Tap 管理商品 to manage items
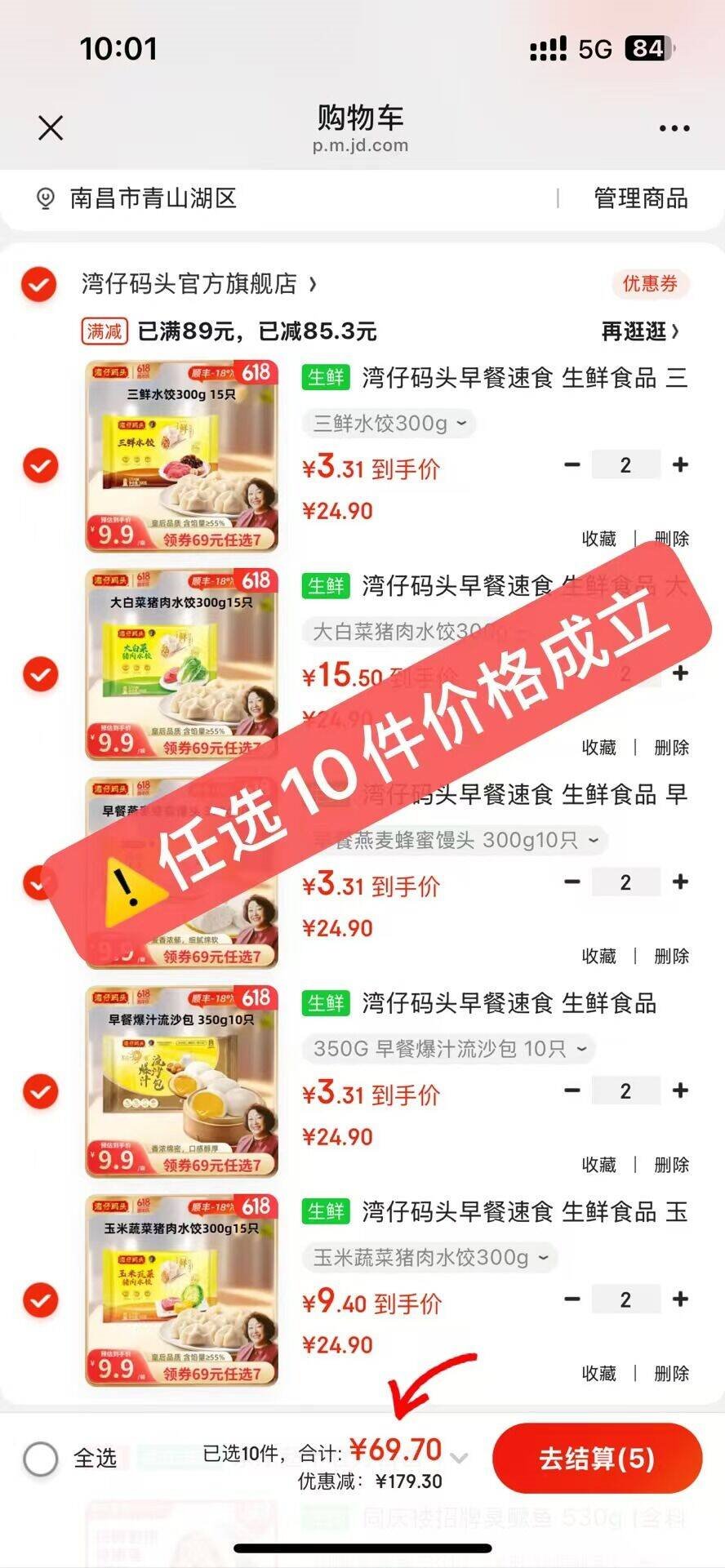This screenshot has height=1568, width=725. [640, 198]
